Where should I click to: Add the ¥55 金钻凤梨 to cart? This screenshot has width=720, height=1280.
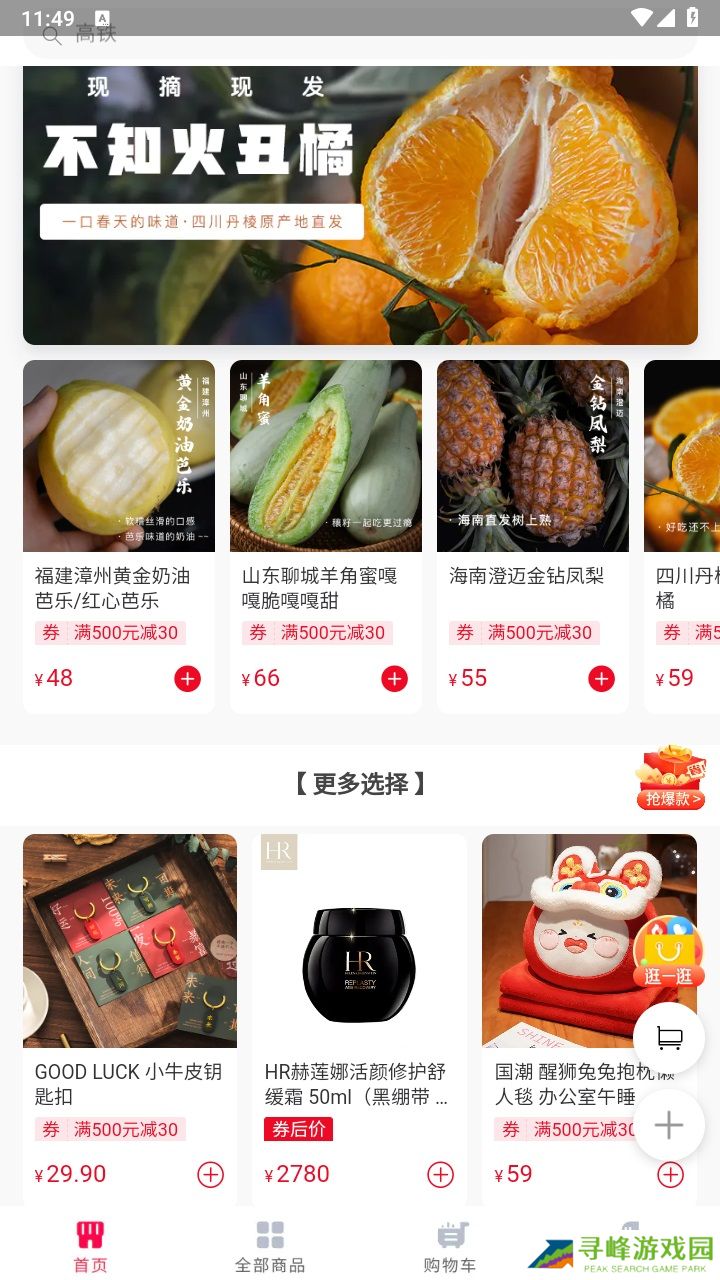click(601, 679)
